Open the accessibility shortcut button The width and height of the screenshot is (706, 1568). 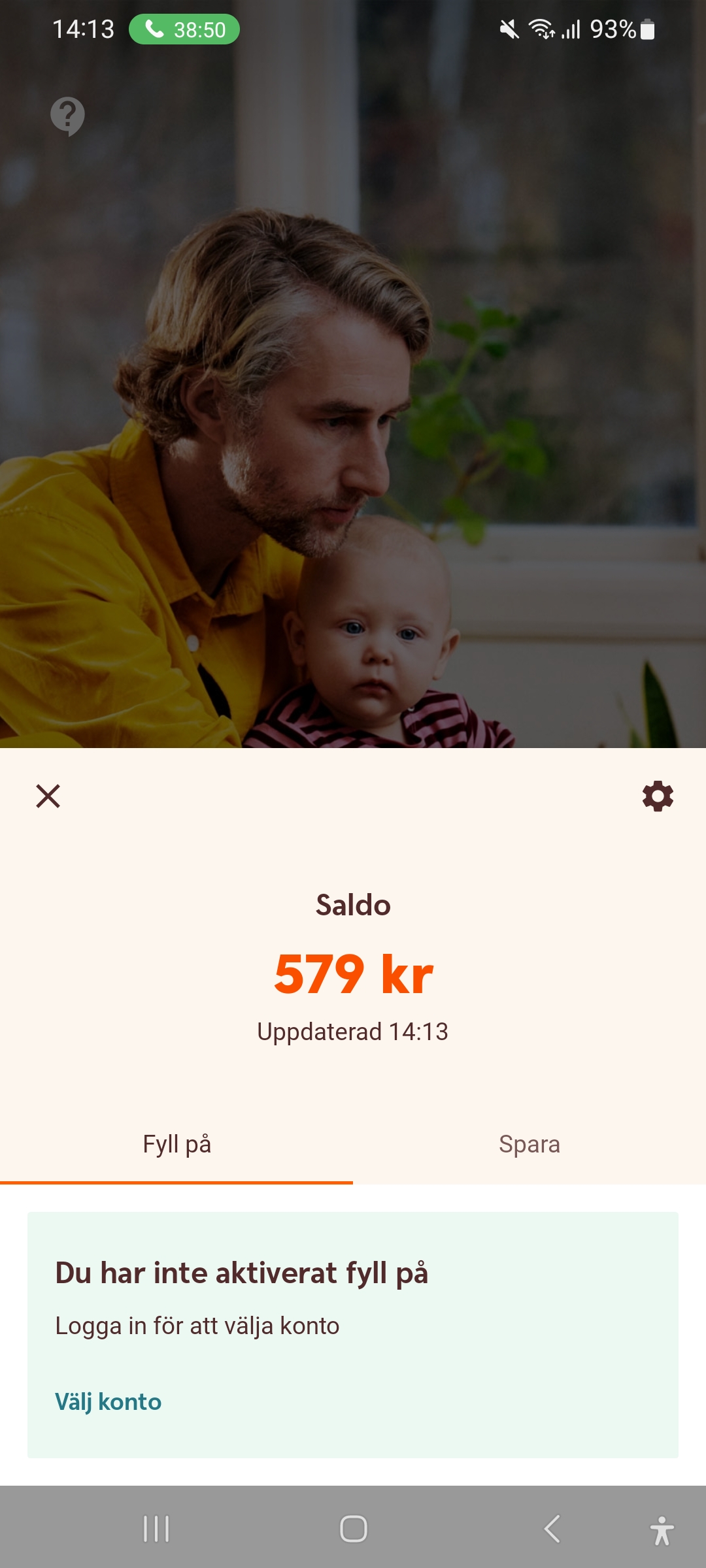[662, 1530]
